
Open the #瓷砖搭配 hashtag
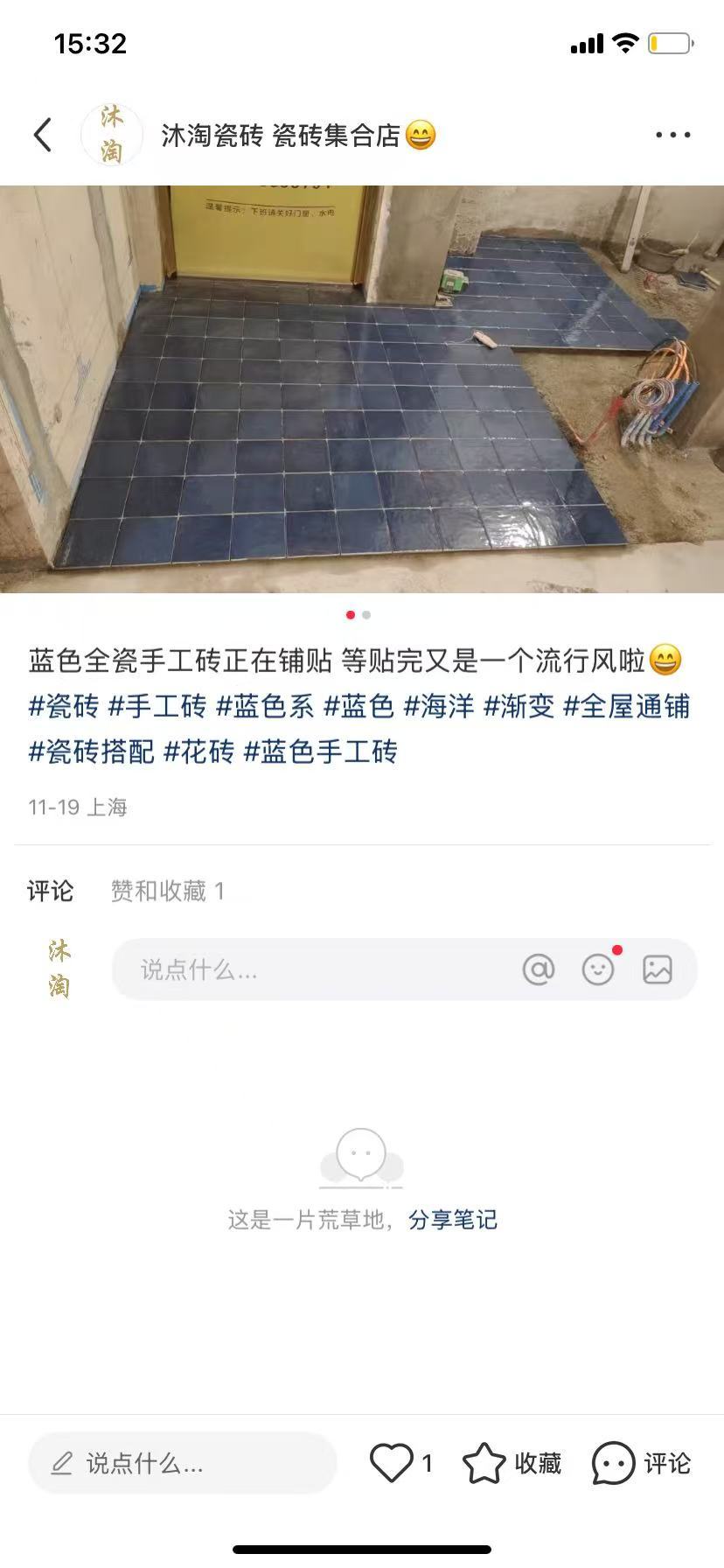pos(91,752)
